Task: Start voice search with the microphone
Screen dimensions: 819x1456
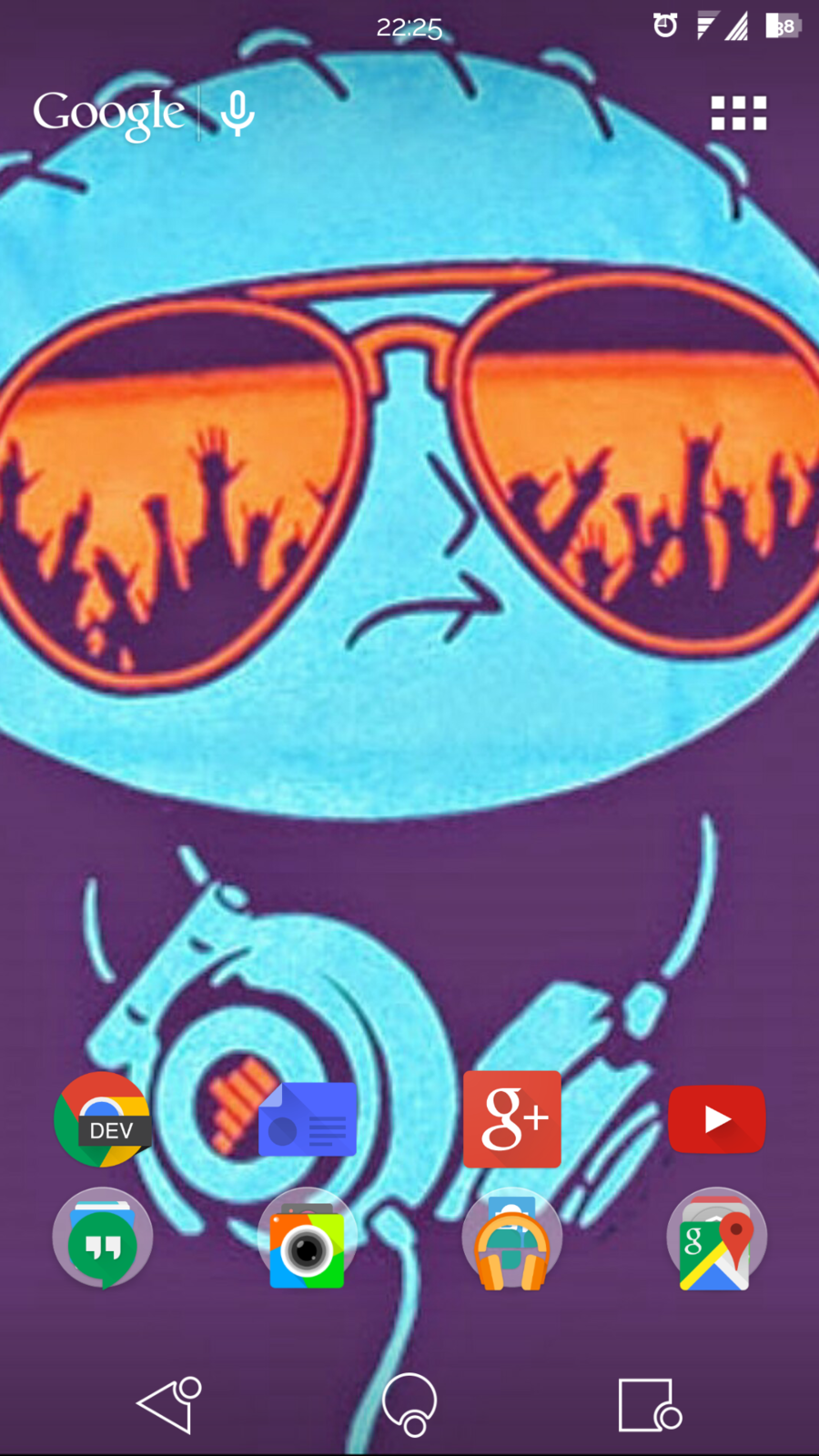Action: [x=238, y=114]
